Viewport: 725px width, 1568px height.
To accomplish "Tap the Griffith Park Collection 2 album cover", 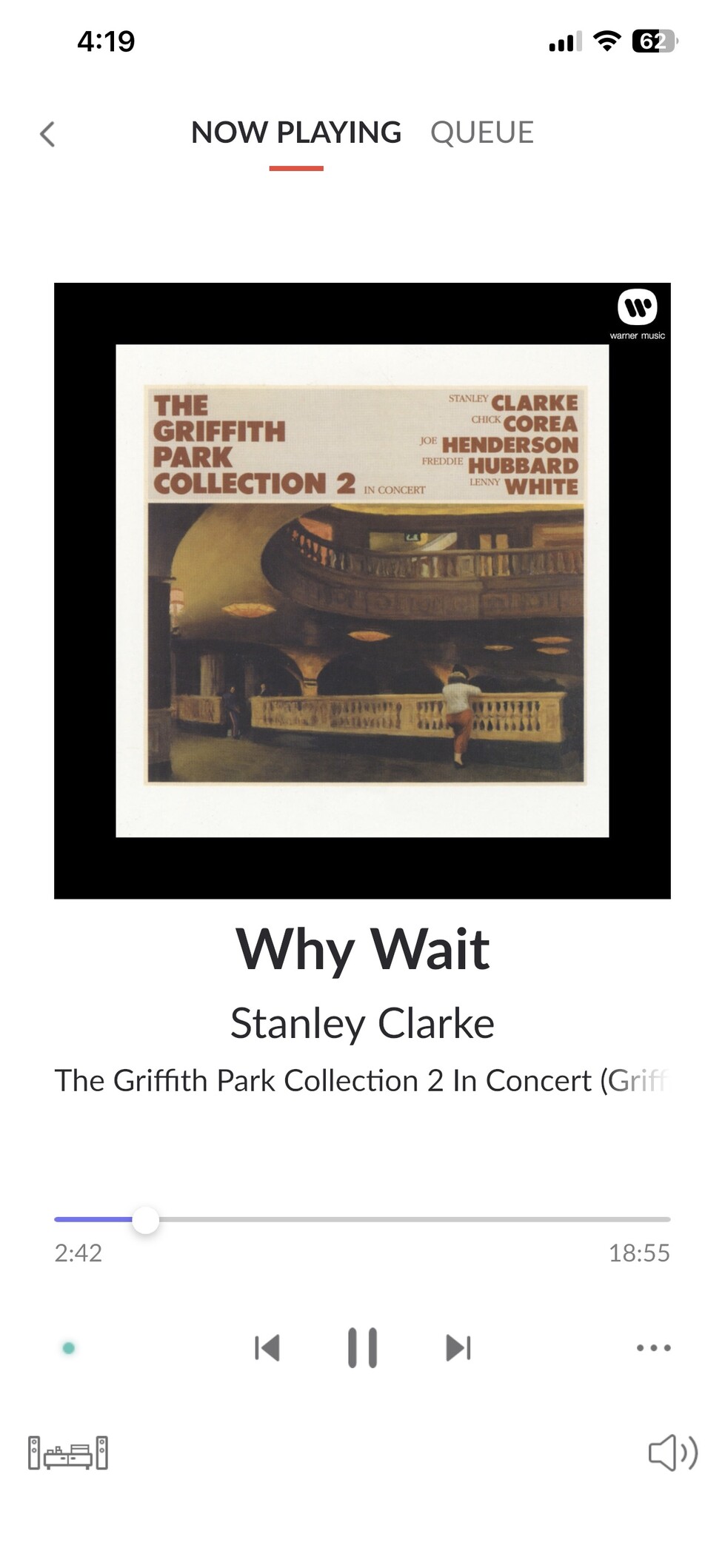I will [x=362, y=590].
